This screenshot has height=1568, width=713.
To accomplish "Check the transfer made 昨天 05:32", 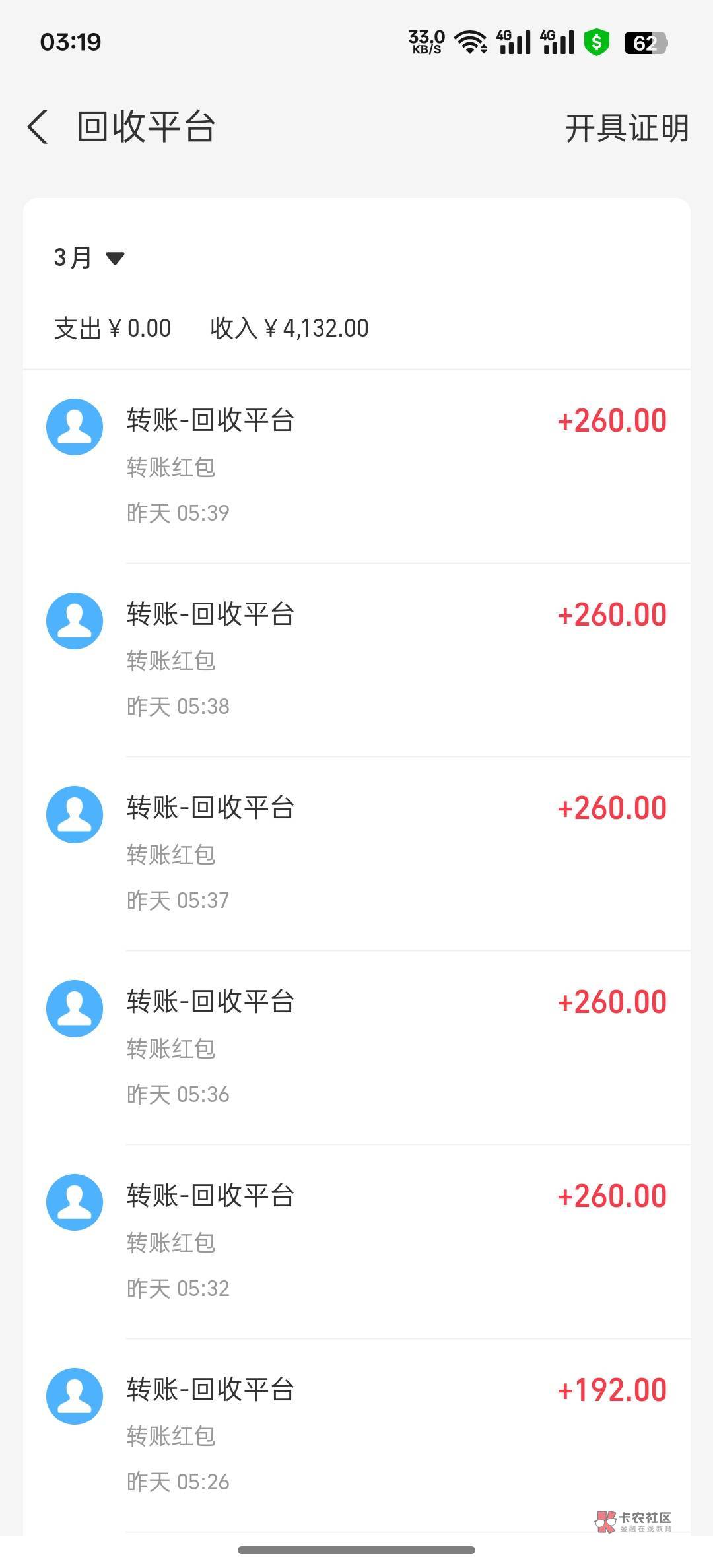I will [x=356, y=1241].
